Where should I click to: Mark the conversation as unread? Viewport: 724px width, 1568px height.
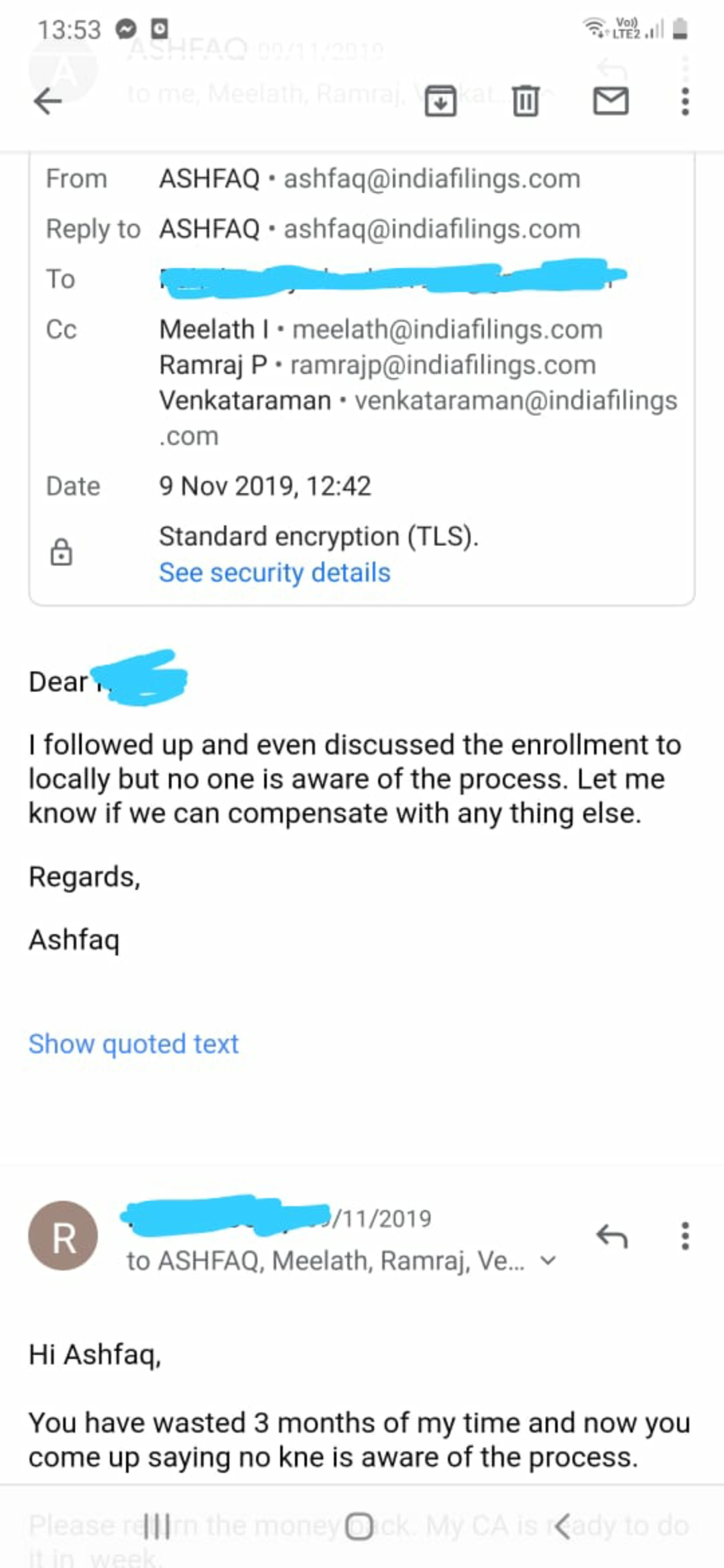coord(611,102)
